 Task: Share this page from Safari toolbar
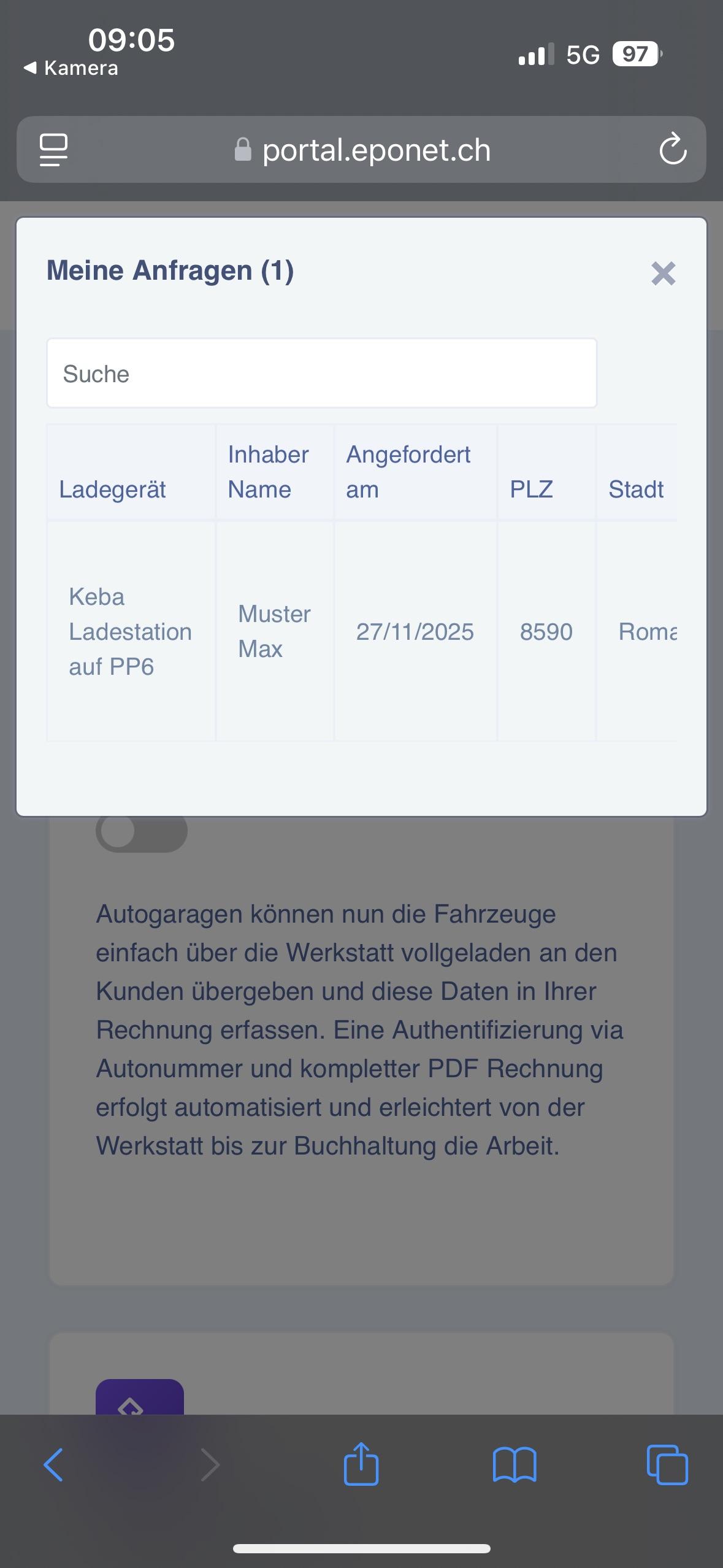point(361,1465)
